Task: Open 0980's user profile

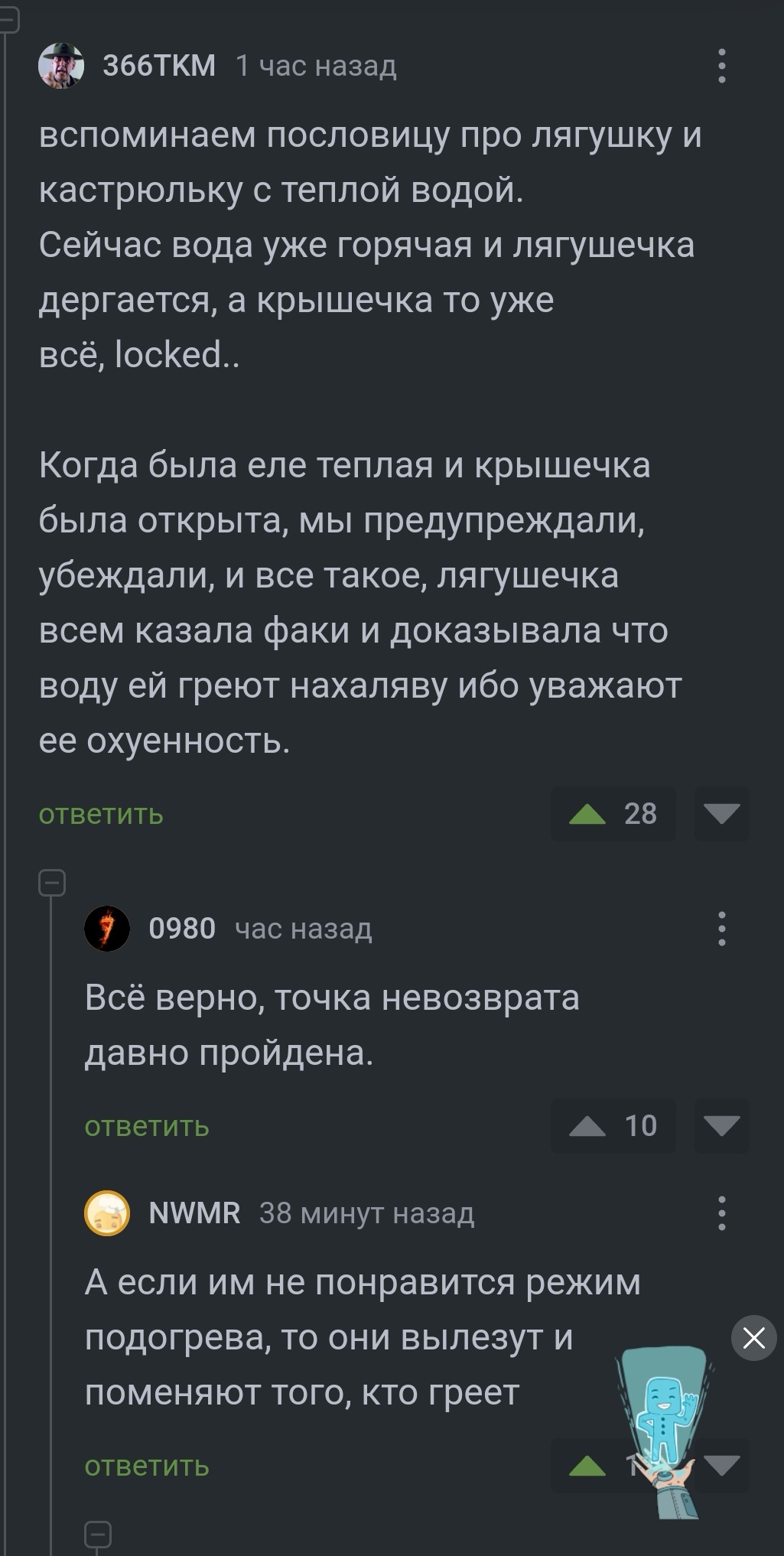Action: coord(182,929)
